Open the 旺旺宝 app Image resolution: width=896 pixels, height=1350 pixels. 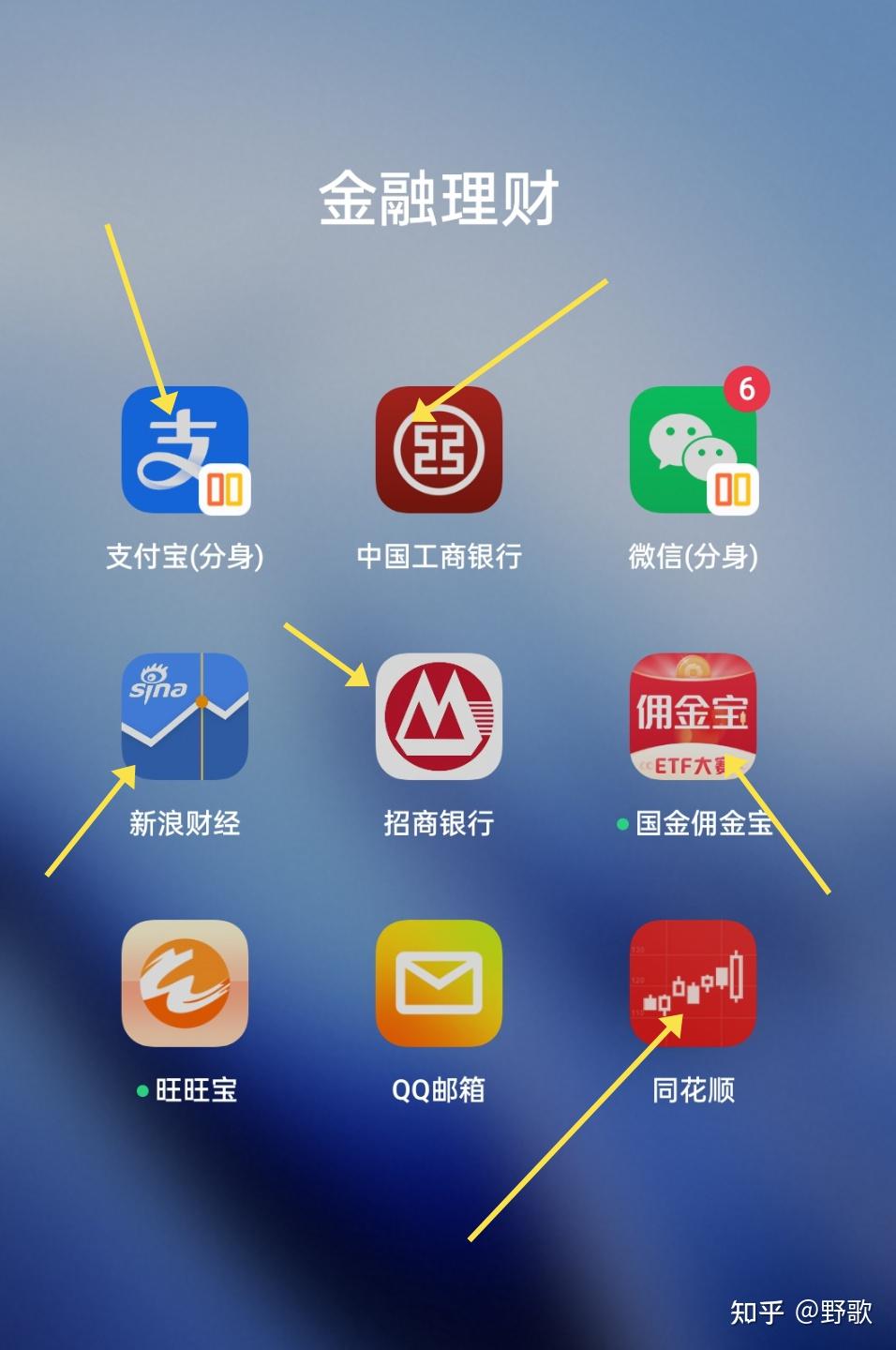tap(184, 982)
